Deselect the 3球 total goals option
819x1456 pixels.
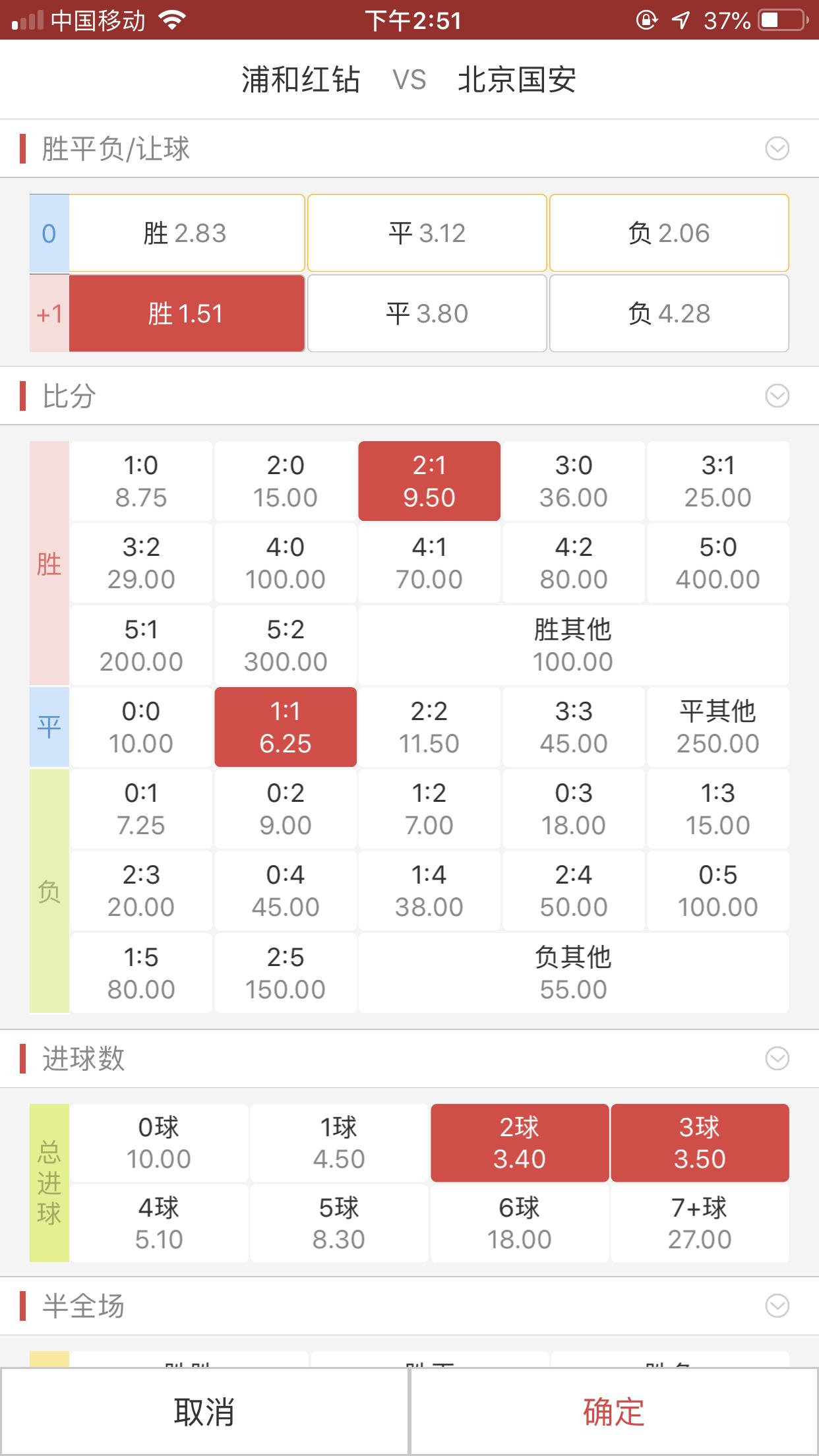pos(701,1141)
